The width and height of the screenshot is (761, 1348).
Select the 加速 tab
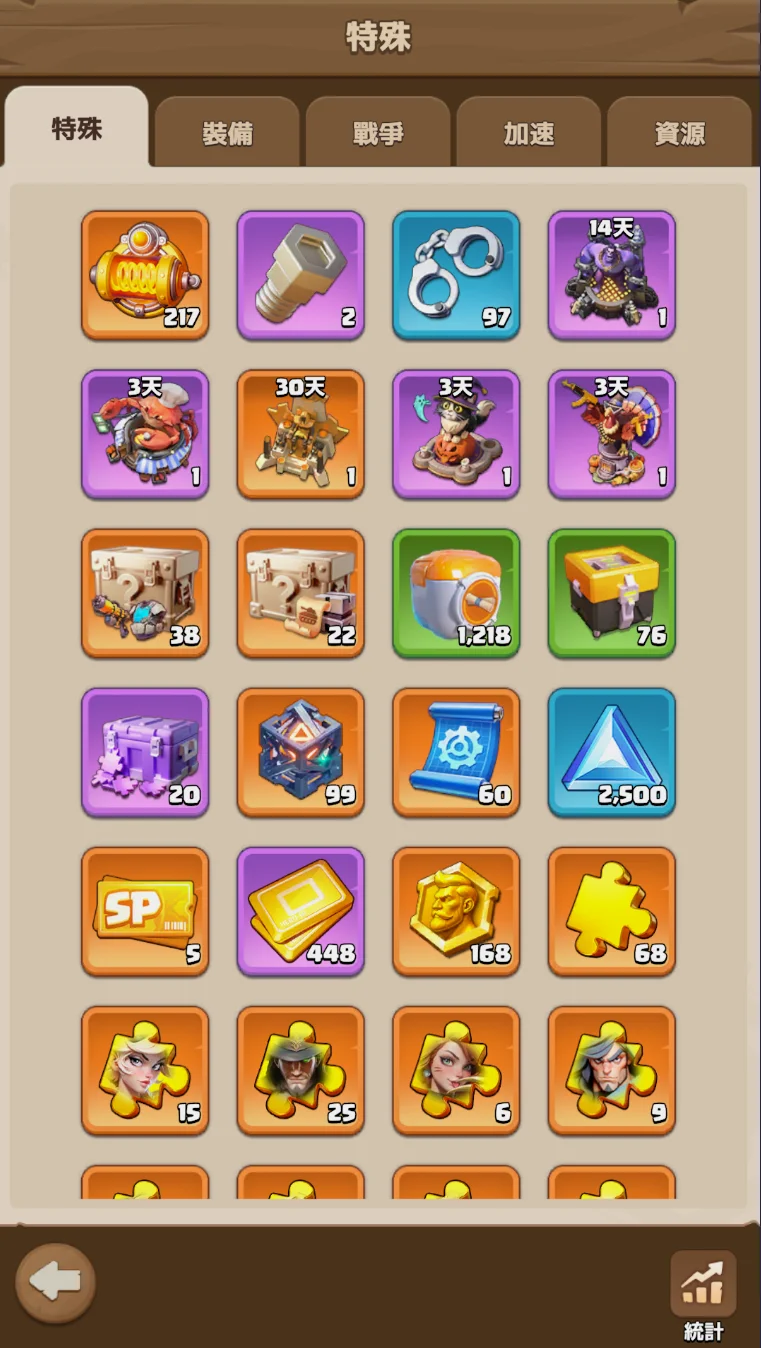[529, 133]
